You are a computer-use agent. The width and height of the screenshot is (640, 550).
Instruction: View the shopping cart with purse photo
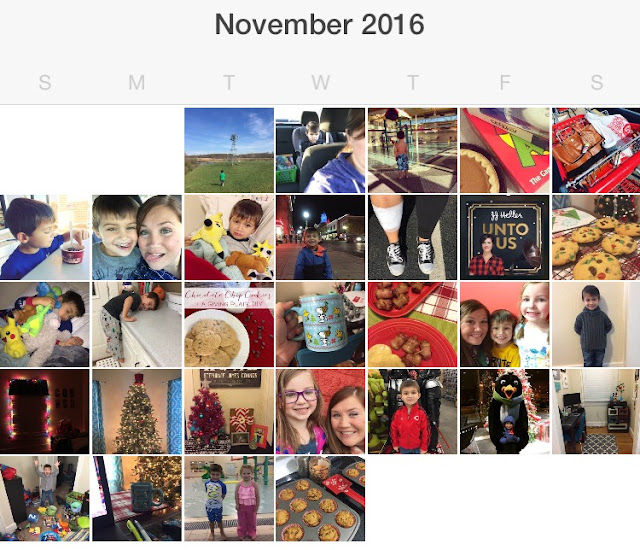coord(596,150)
